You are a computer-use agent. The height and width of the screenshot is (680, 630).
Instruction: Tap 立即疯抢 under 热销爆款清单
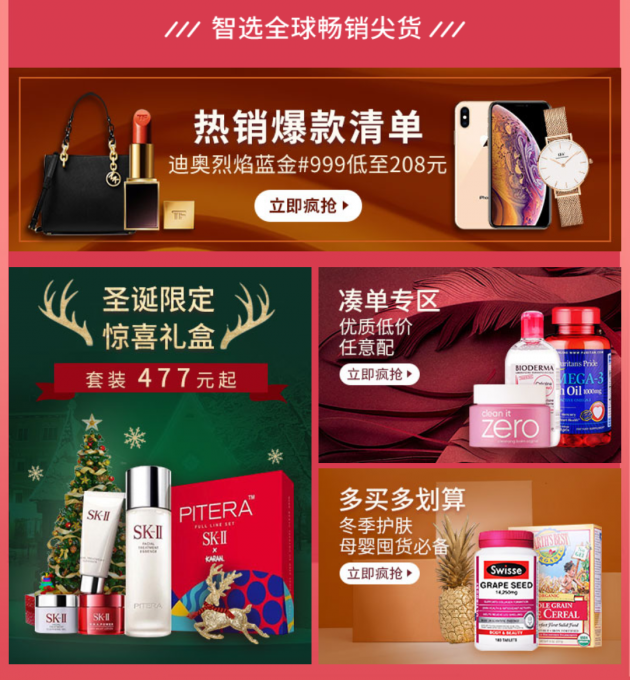click(x=307, y=206)
